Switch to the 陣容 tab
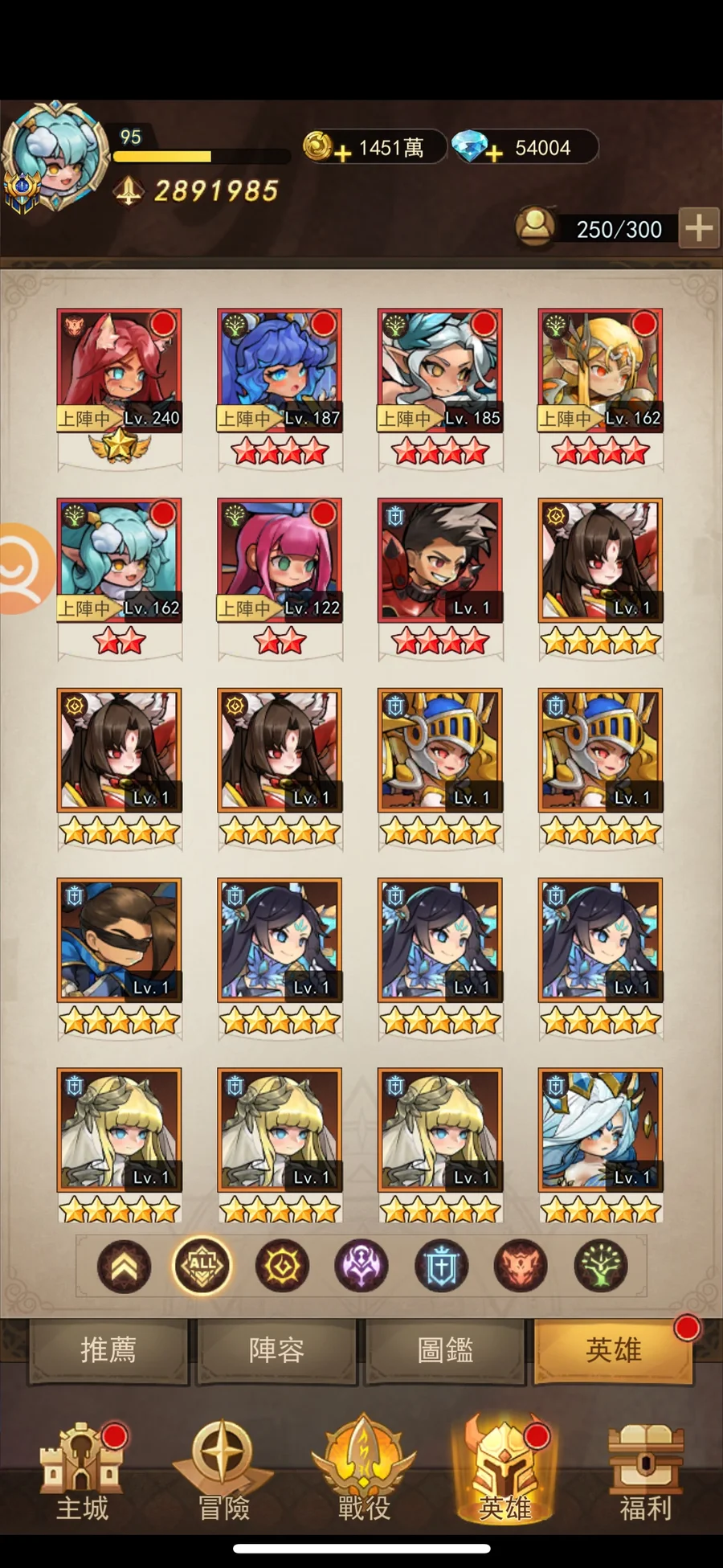The width and height of the screenshot is (723, 1568). (x=276, y=1349)
